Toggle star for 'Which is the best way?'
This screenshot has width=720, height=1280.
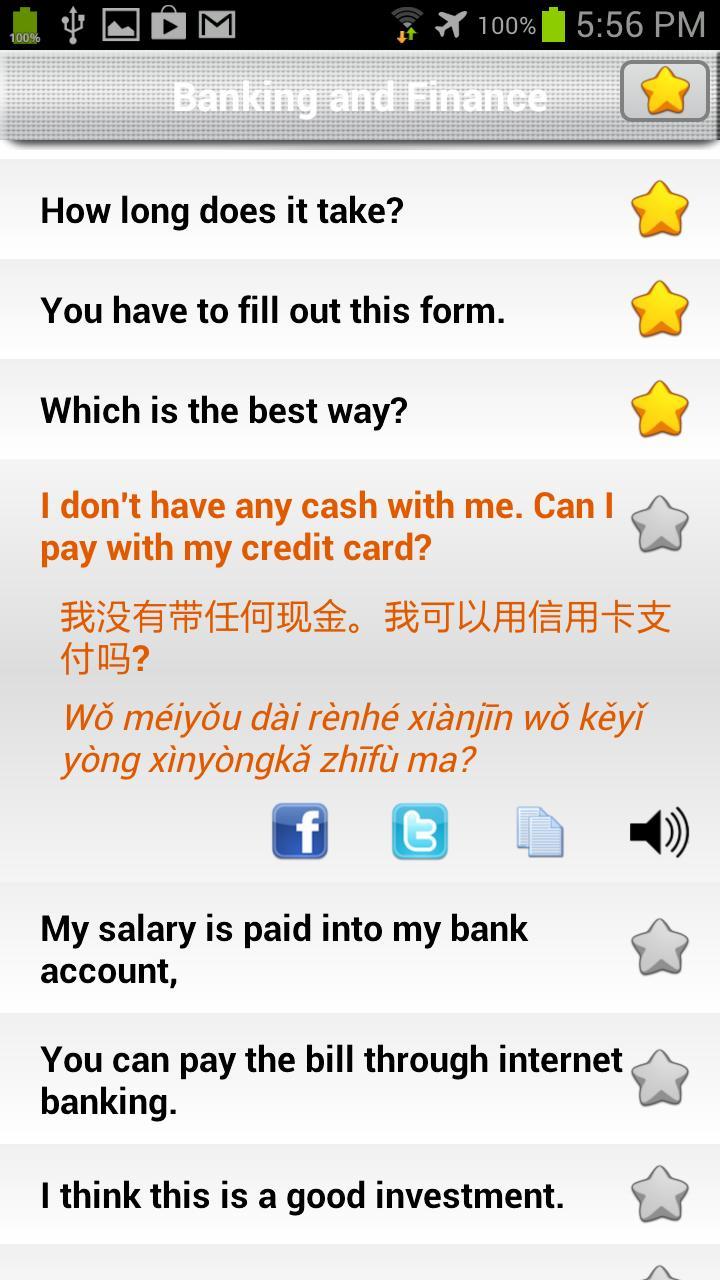(660, 409)
